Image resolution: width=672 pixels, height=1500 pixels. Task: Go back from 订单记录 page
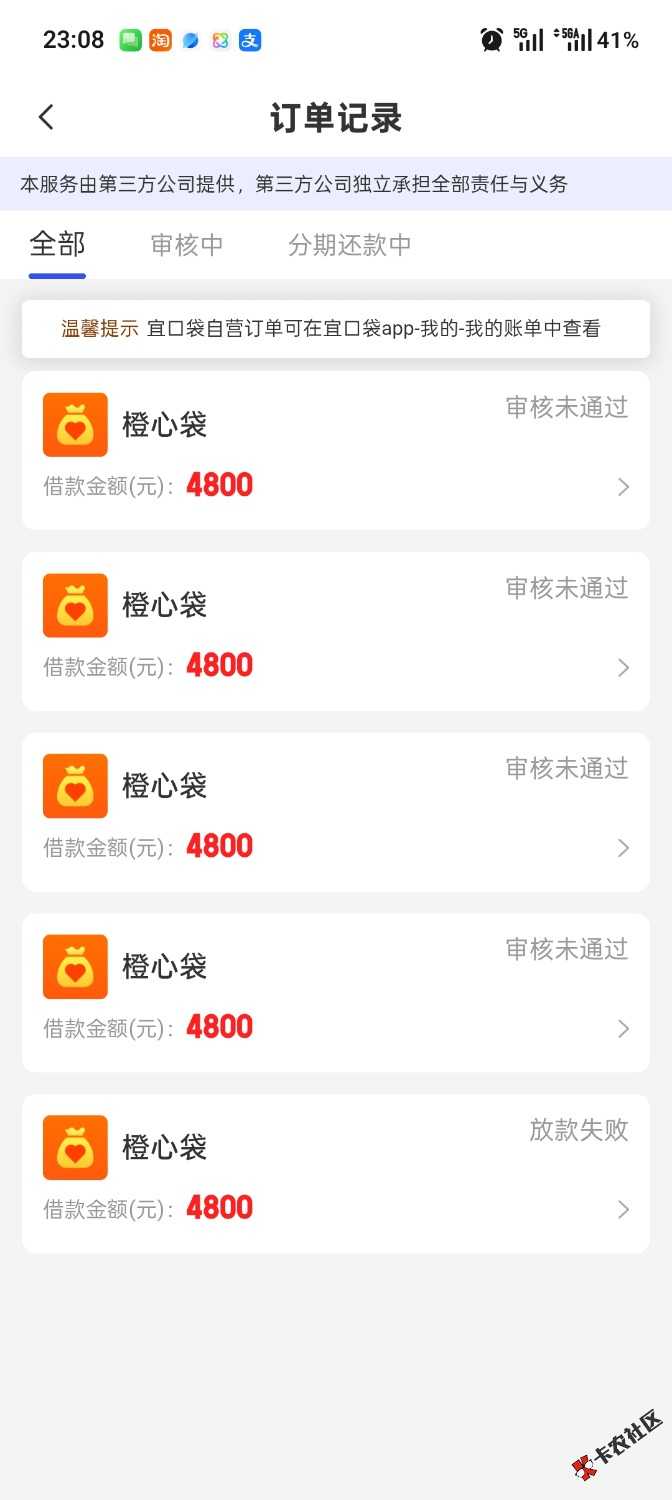coord(46,117)
